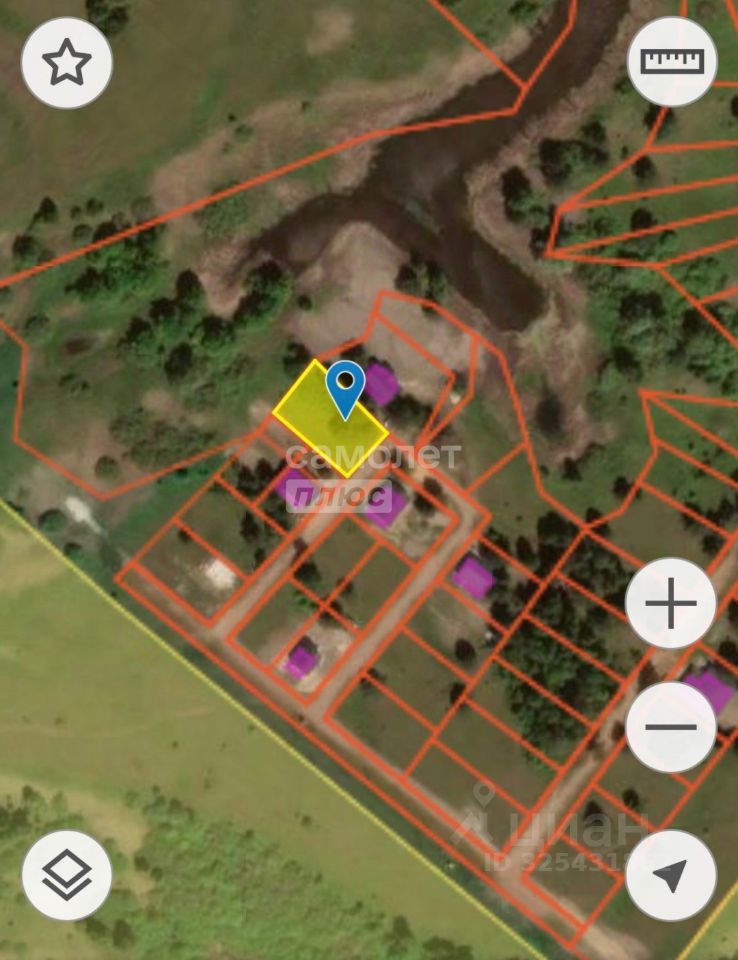738x960 pixels.
Task: Zoom out with the minus button
Action: tap(671, 727)
